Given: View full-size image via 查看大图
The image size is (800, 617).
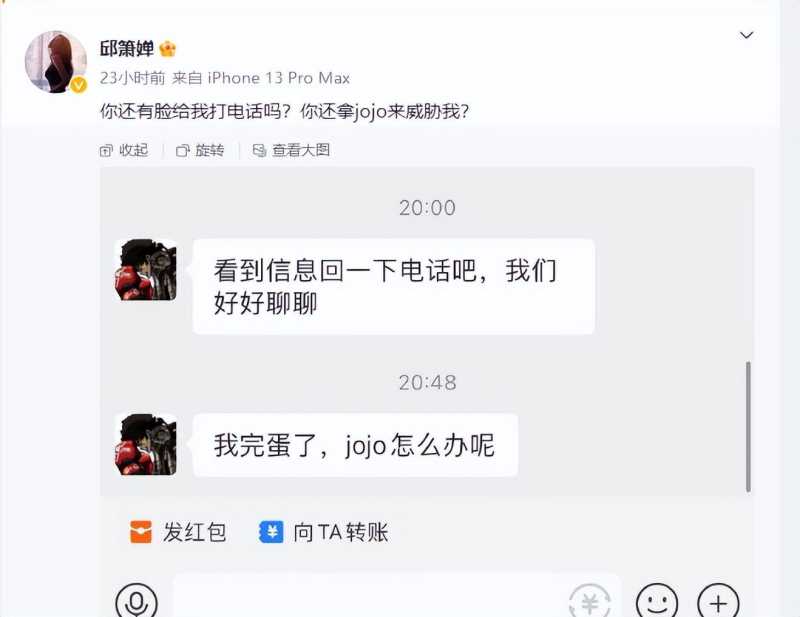Looking at the screenshot, I should coord(291,150).
